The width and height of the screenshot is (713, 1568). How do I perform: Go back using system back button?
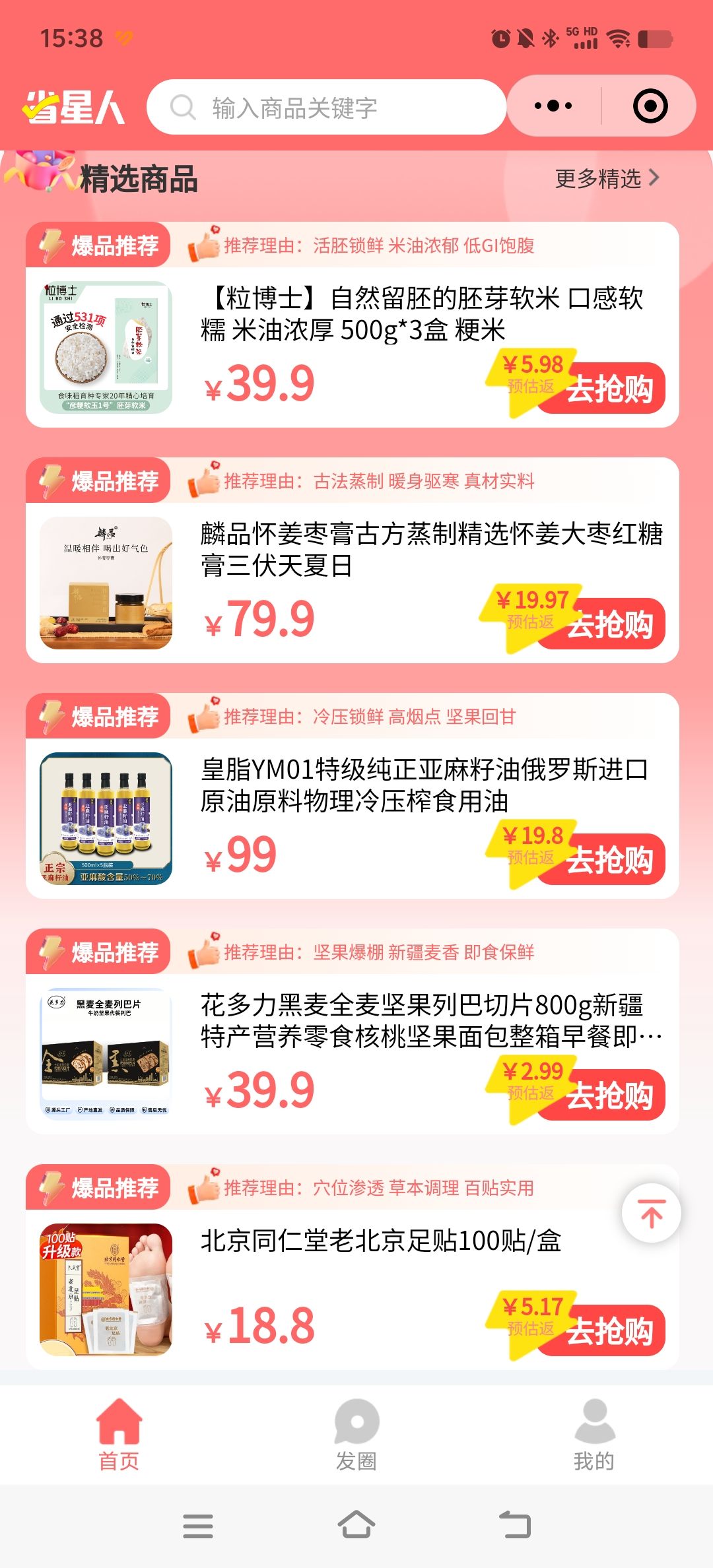pyautogui.click(x=515, y=1525)
